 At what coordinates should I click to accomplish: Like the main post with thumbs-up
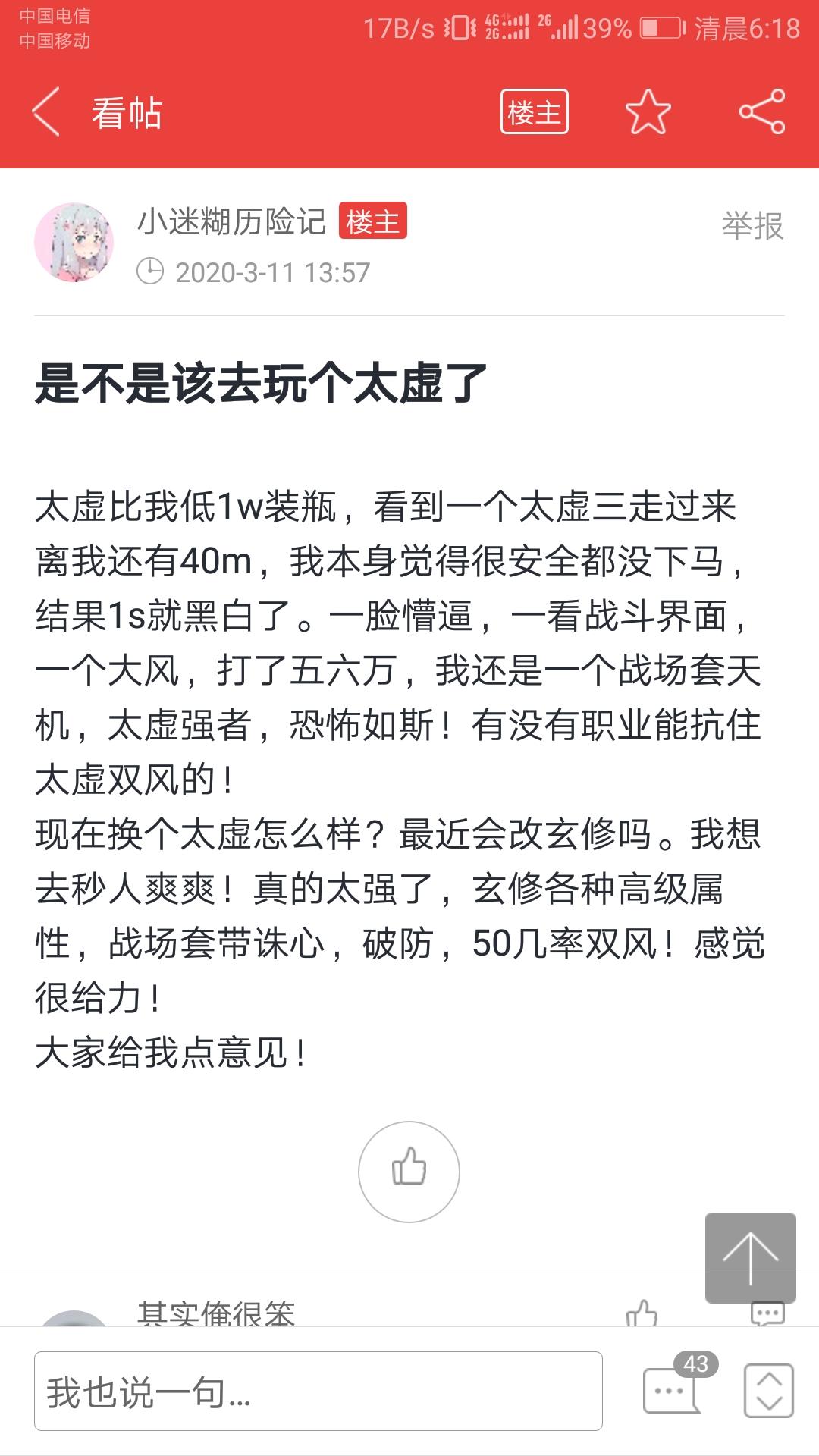click(x=409, y=1172)
